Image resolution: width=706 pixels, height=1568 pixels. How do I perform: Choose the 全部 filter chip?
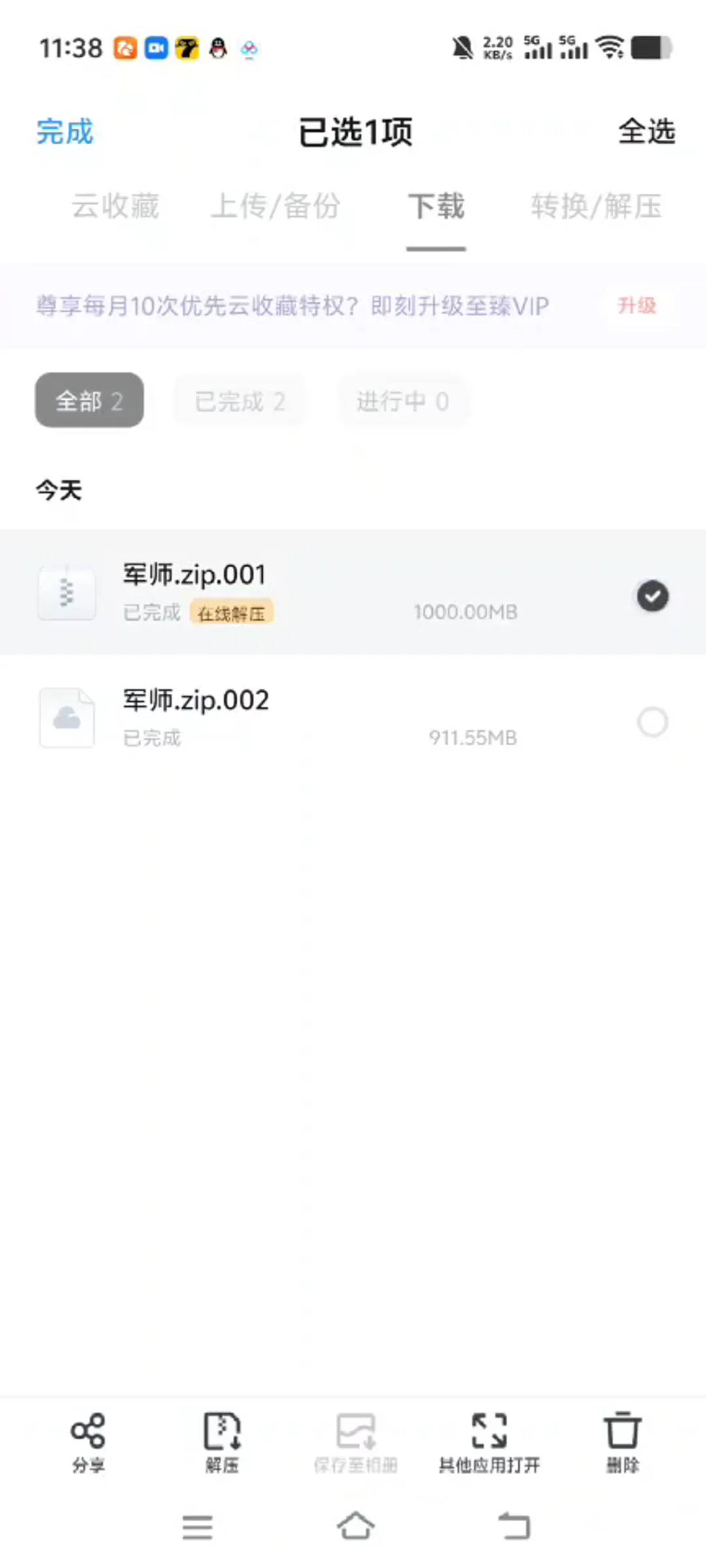[x=88, y=400]
